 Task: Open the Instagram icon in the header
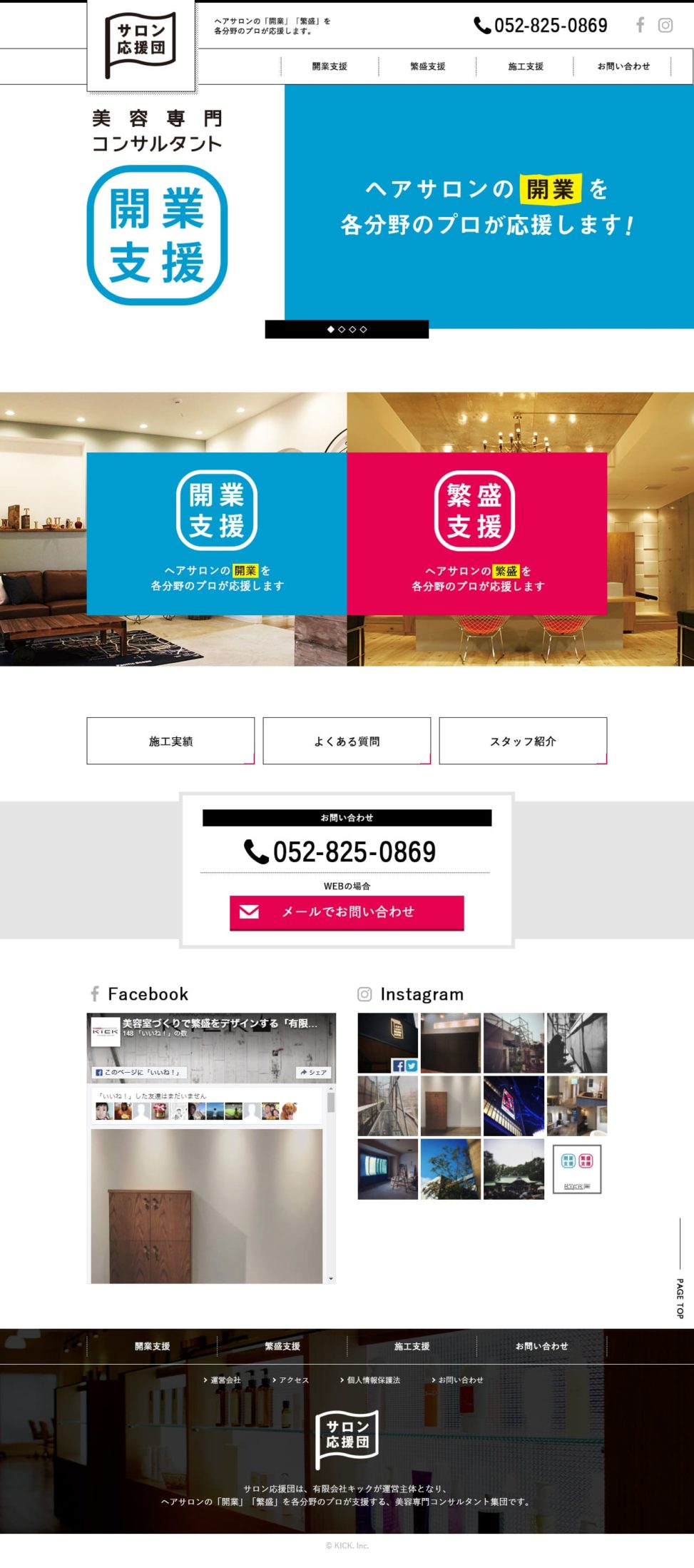[x=665, y=25]
